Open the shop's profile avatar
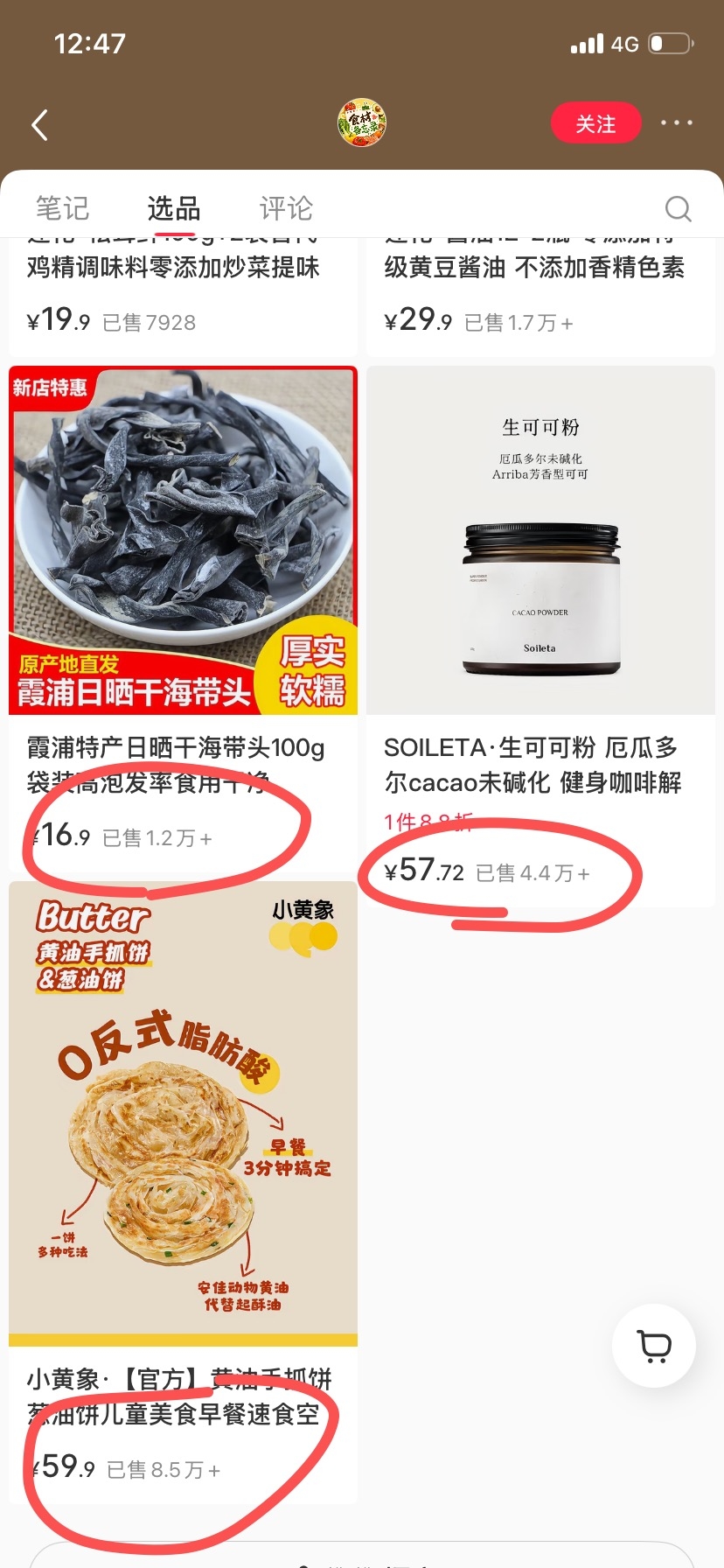724x1568 pixels. (362, 122)
